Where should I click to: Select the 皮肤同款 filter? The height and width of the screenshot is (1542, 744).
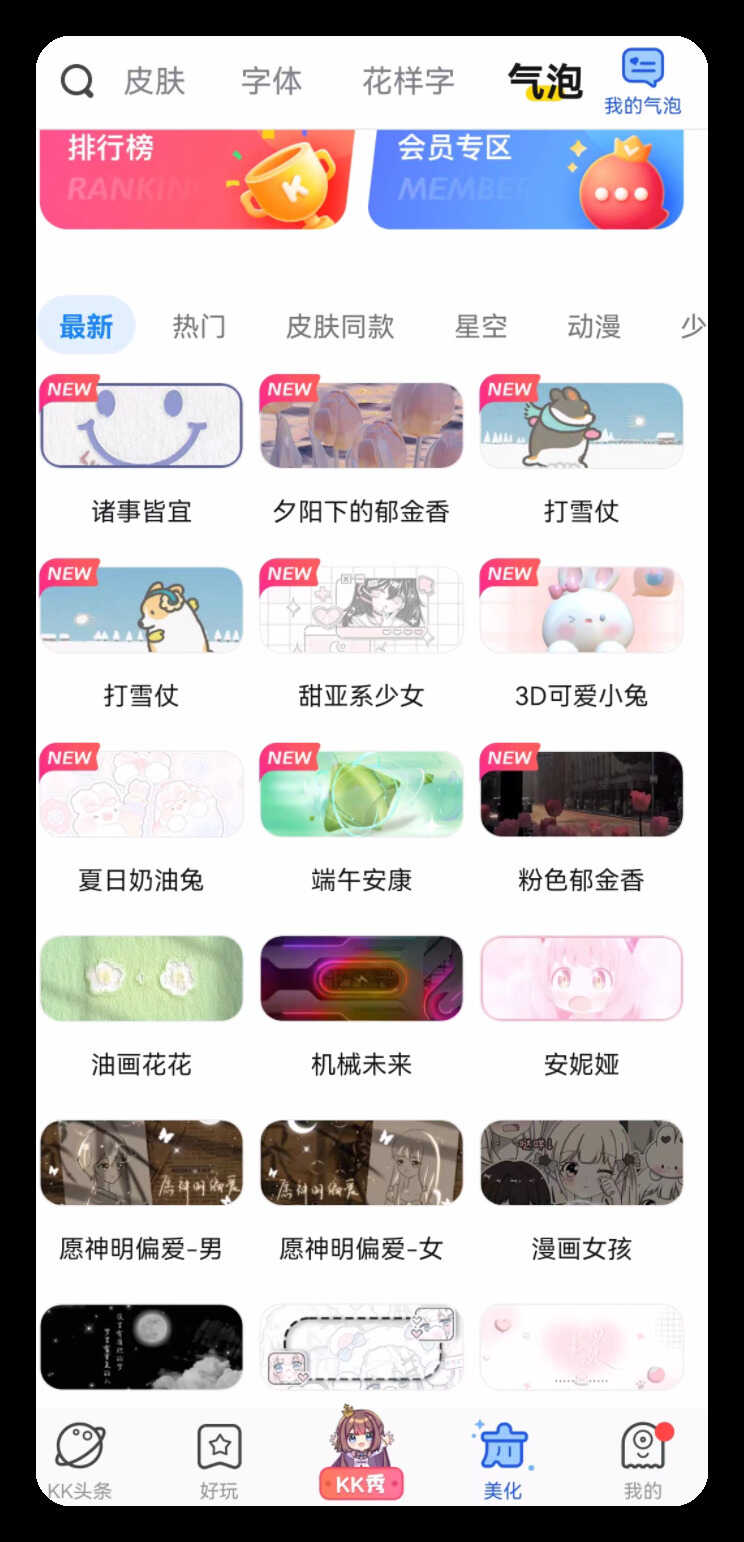(x=340, y=326)
